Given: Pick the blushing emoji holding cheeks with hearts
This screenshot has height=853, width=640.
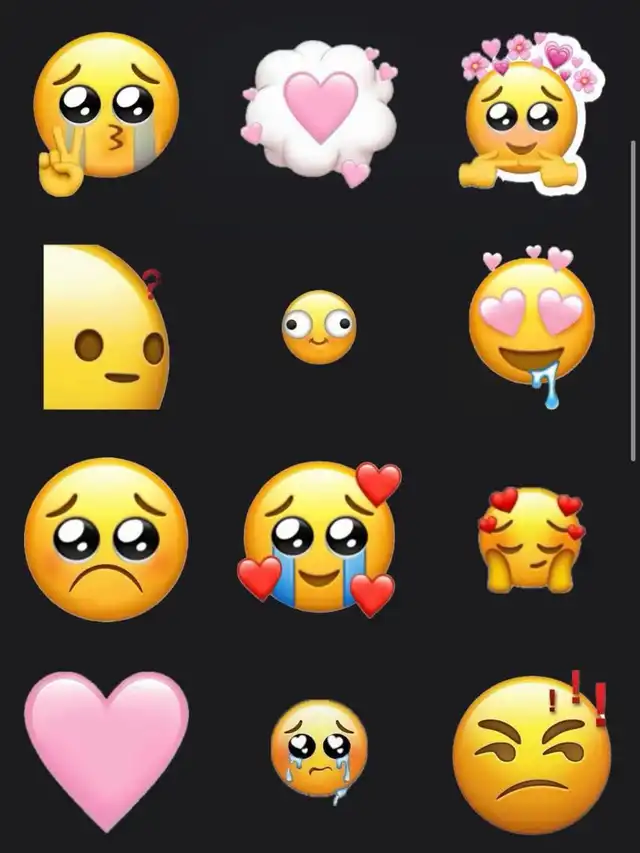Looking at the screenshot, I should [x=532, y=540].
